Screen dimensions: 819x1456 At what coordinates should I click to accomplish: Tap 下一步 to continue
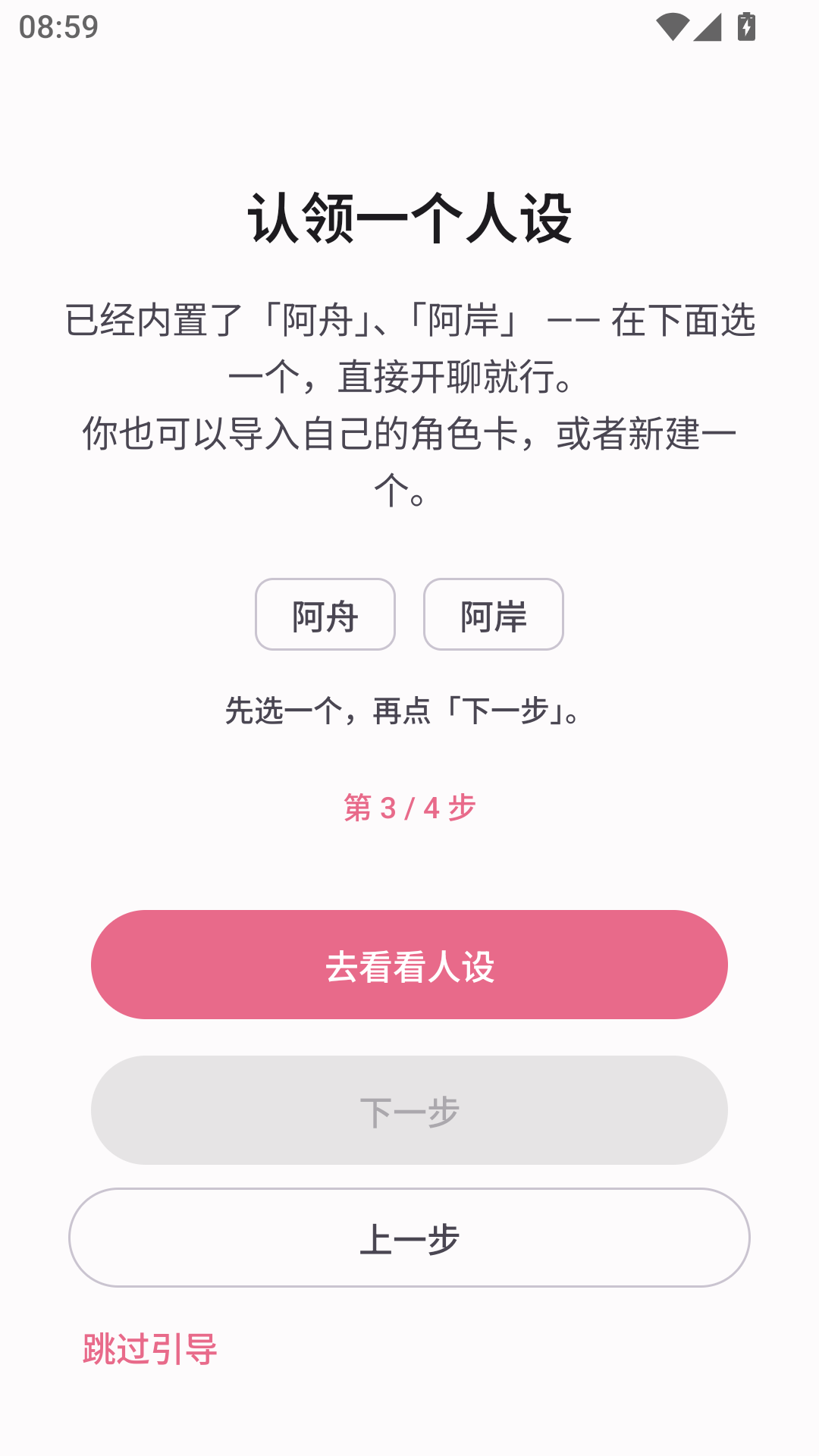pyautogui.click(x=409, y=1110)
